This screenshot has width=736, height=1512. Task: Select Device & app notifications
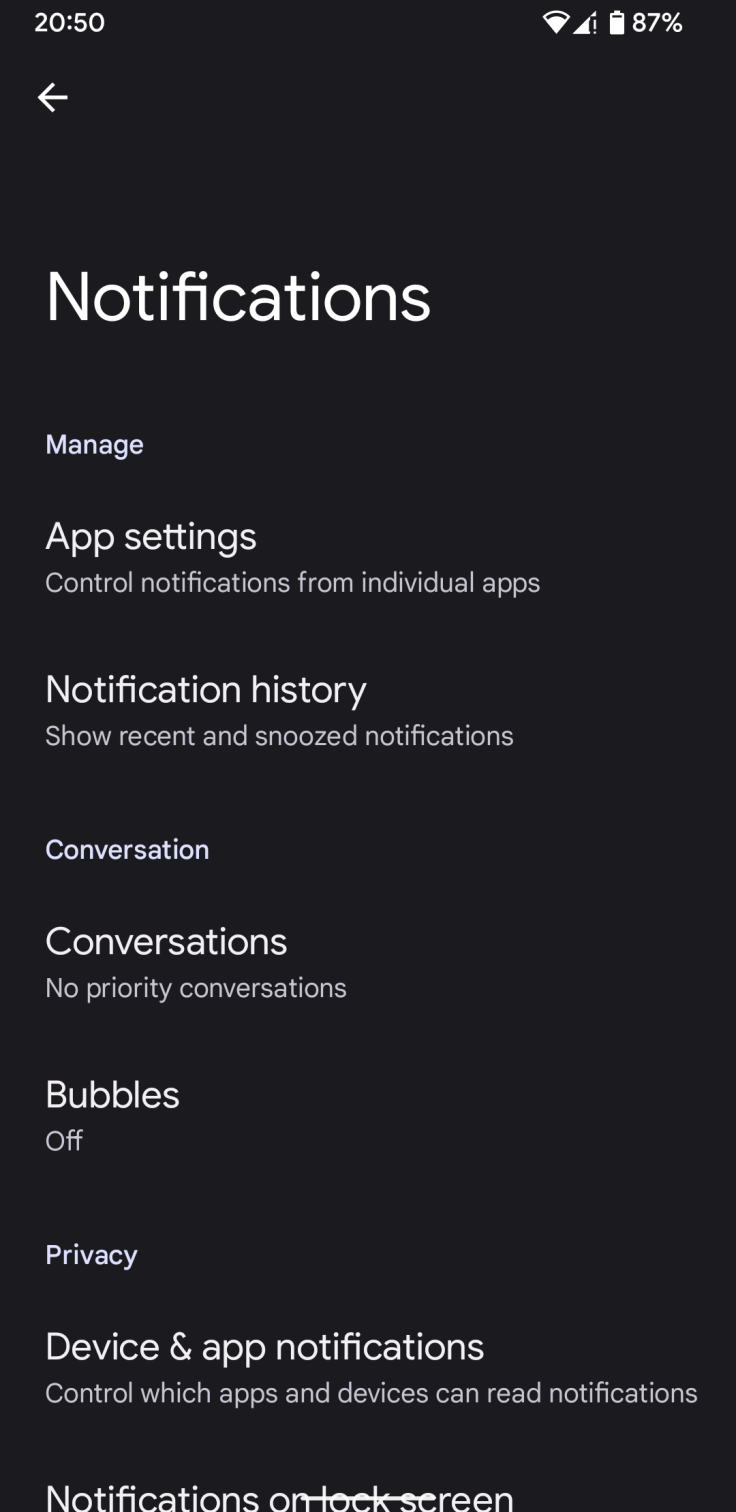pos(370,1368)
